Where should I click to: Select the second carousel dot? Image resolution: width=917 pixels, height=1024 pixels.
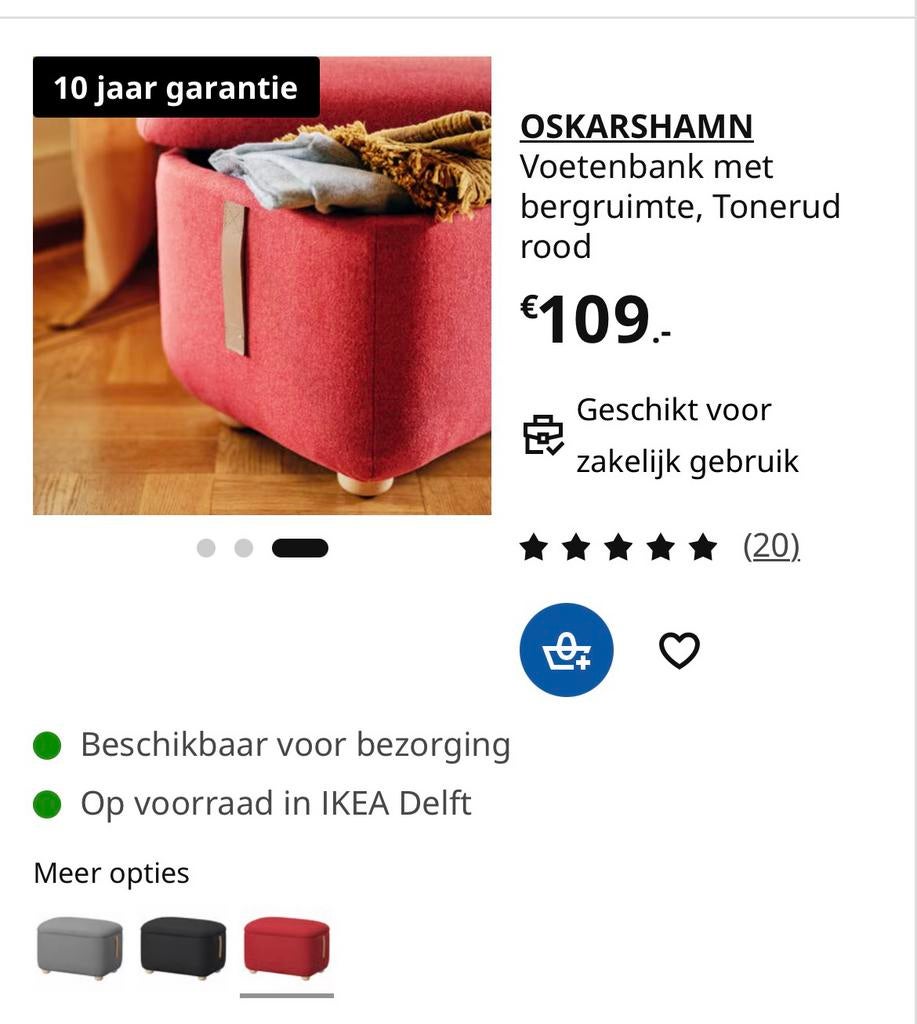coord(245,548)
